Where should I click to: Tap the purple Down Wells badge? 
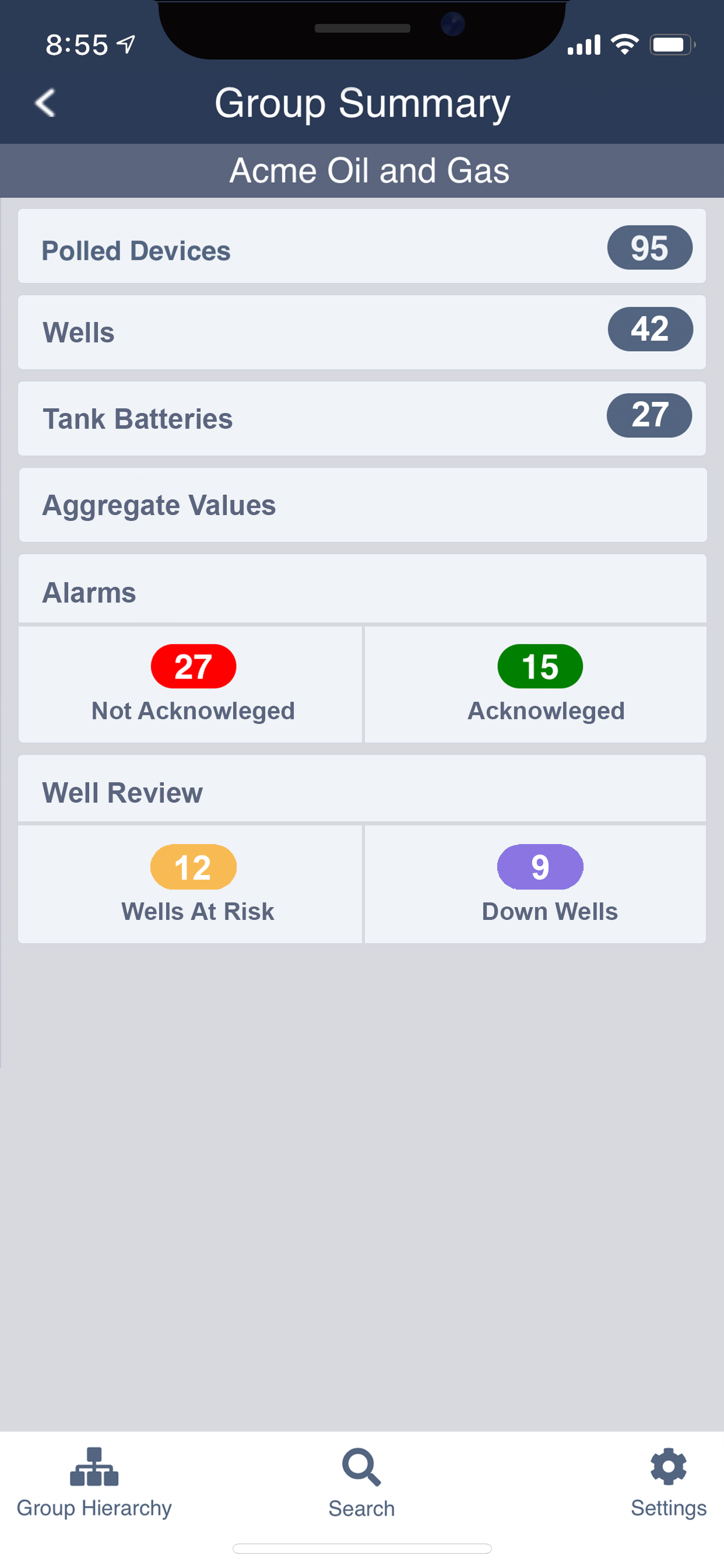[540, 867]
